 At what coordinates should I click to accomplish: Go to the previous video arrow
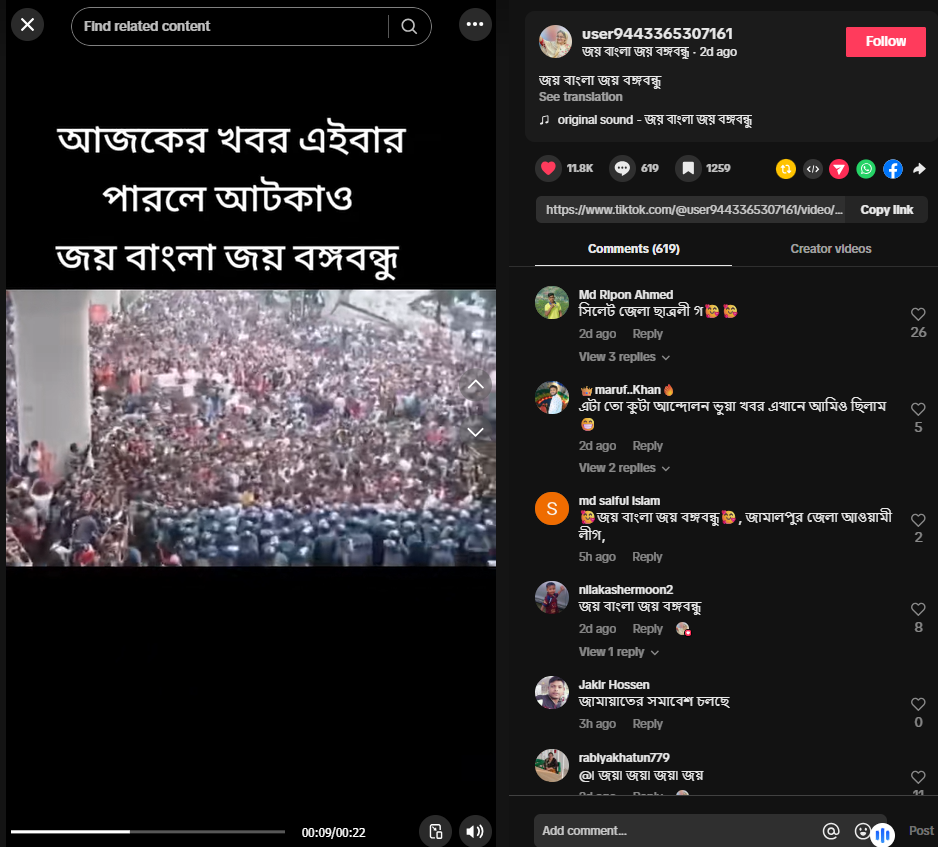click(x=476, y=385)
